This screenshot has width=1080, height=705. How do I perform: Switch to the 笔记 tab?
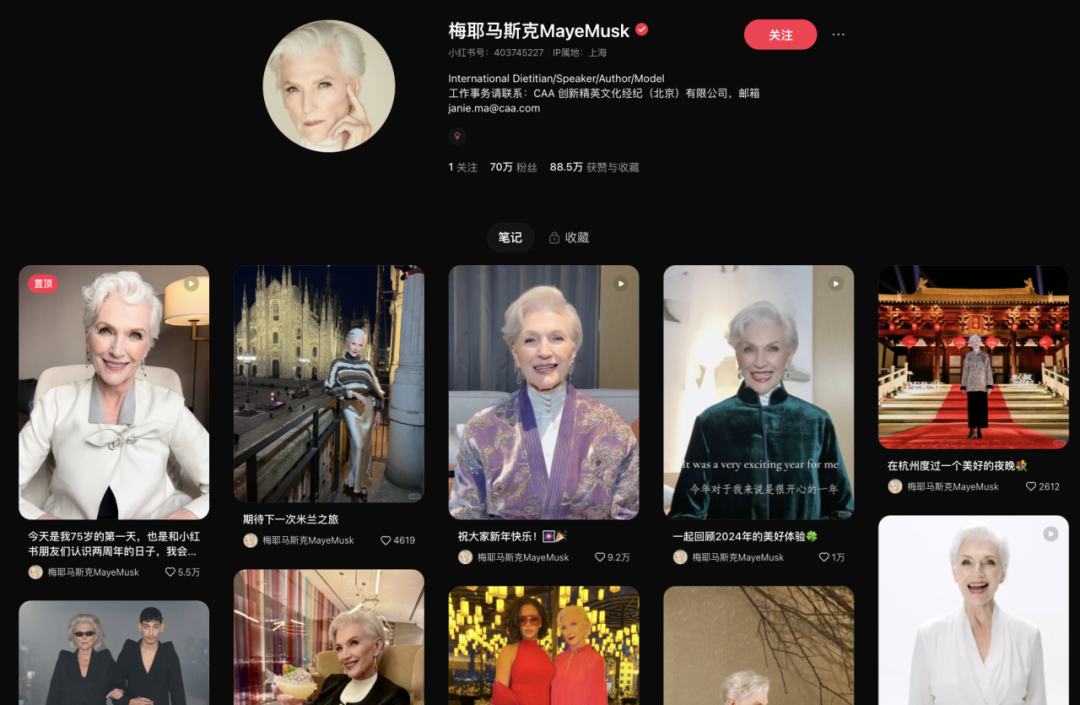click(510, 238)
